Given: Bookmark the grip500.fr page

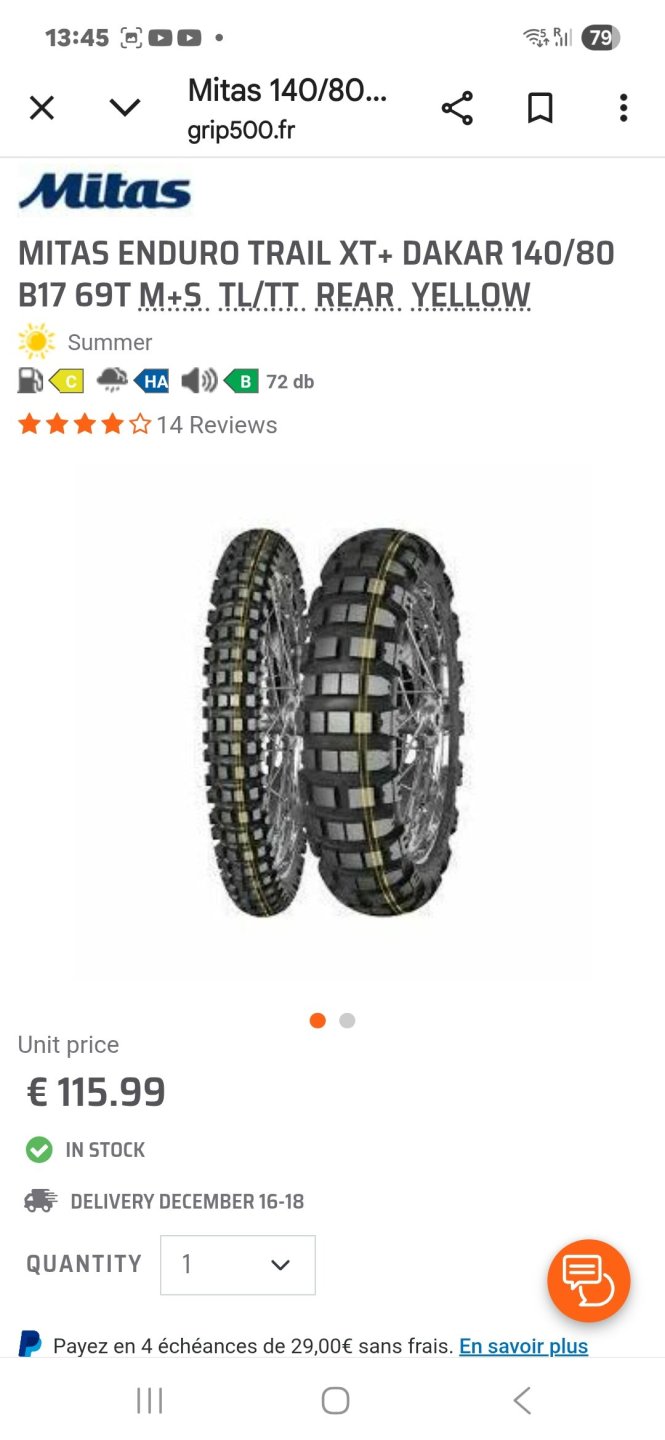Looking at the screenshot, I should (x=540, y=108).
